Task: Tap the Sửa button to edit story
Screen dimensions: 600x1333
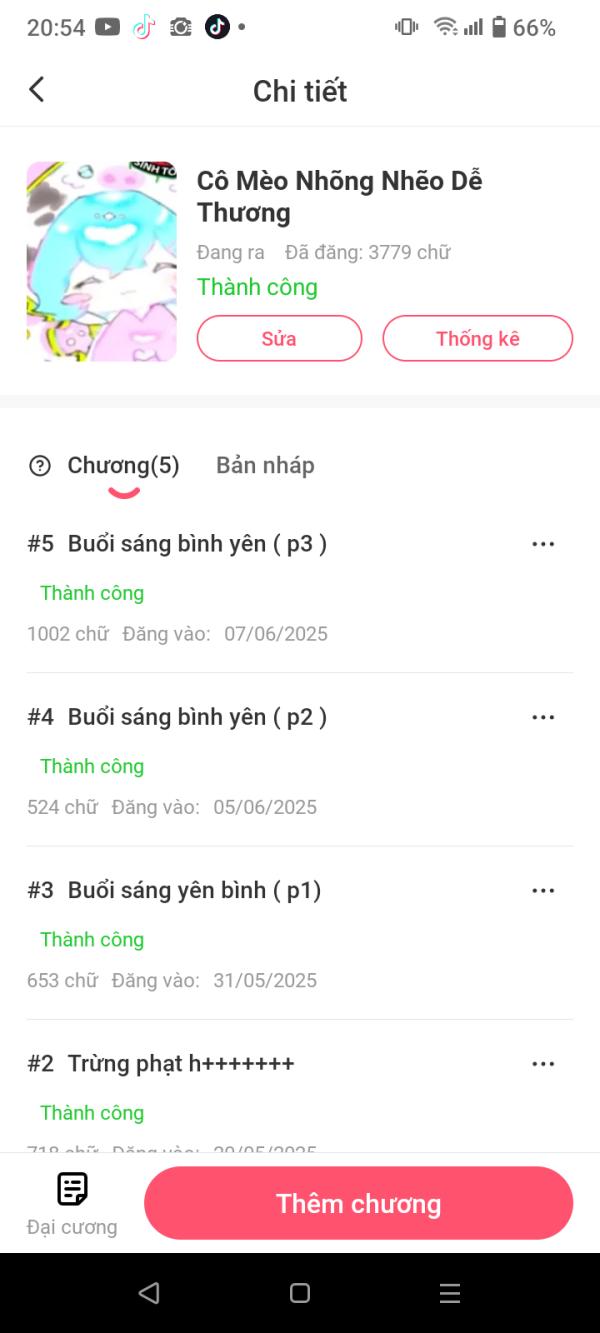Action: pyautogui.click(x=279, y=338)
